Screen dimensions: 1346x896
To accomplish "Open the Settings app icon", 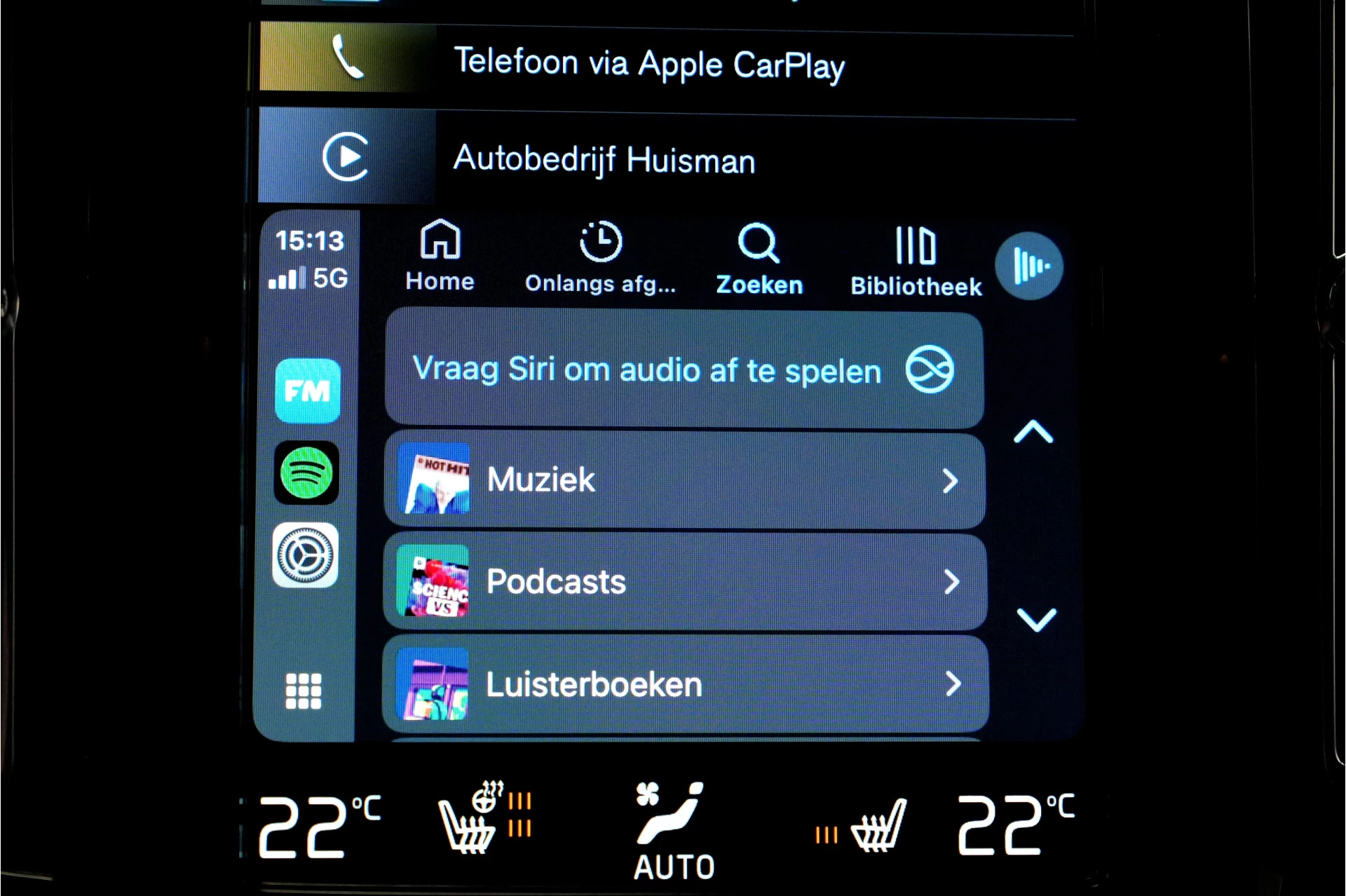I will [x=306, y=555].
